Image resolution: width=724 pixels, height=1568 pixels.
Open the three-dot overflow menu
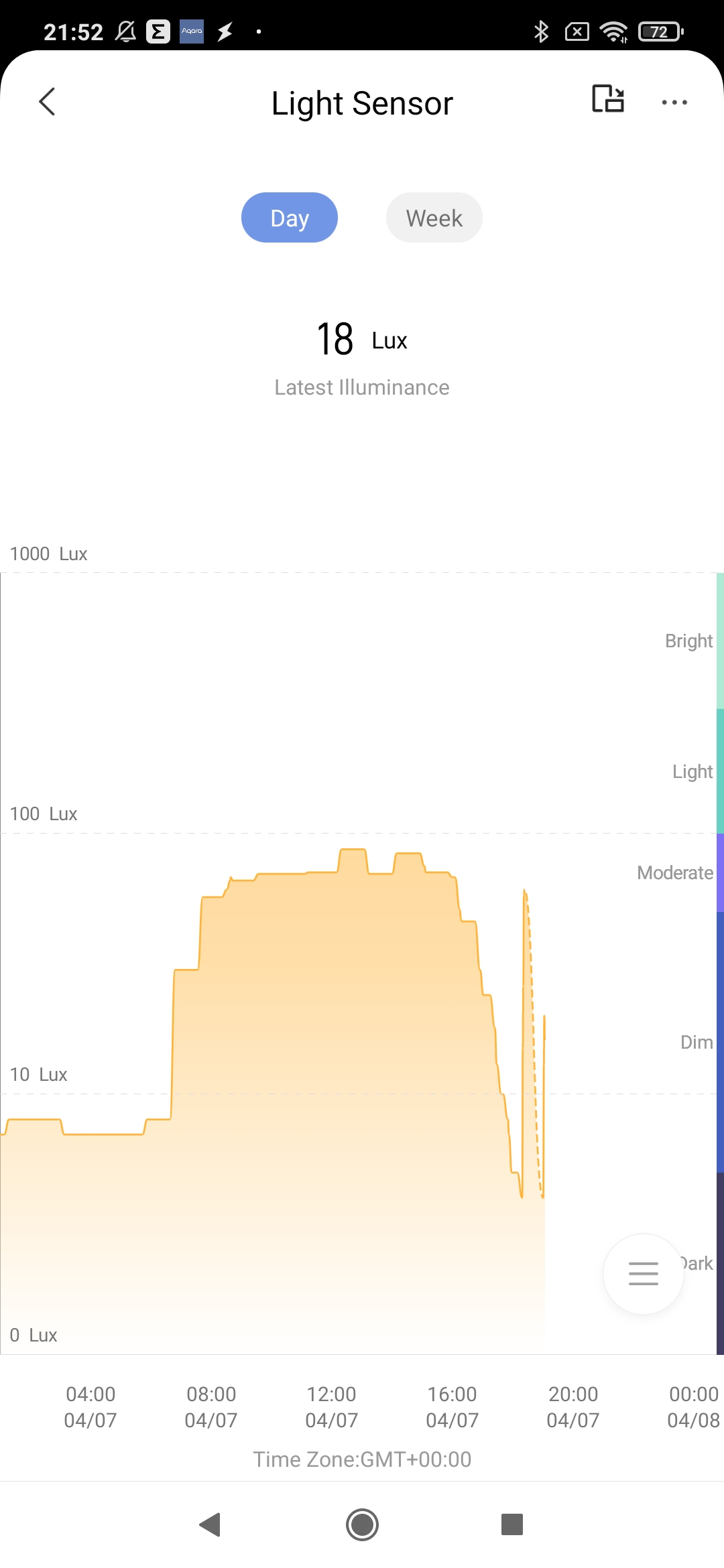point(674,103)
